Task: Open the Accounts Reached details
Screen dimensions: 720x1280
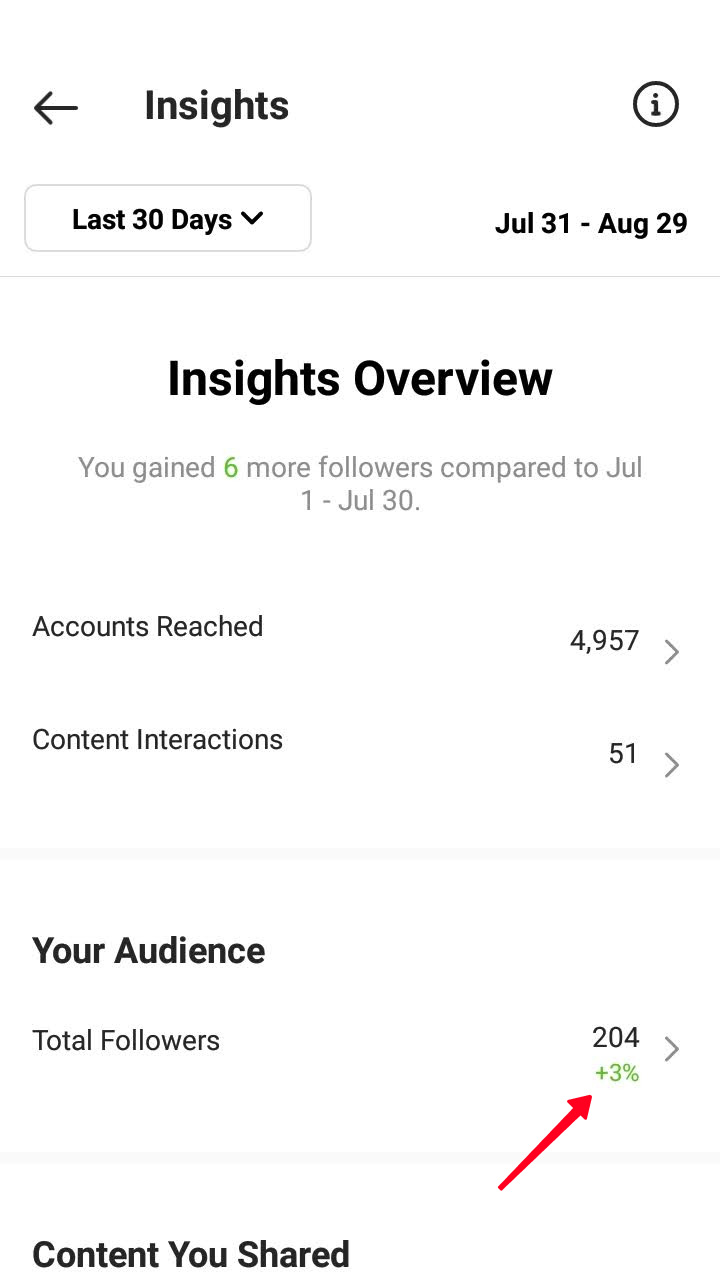Action: coord(360,640)
